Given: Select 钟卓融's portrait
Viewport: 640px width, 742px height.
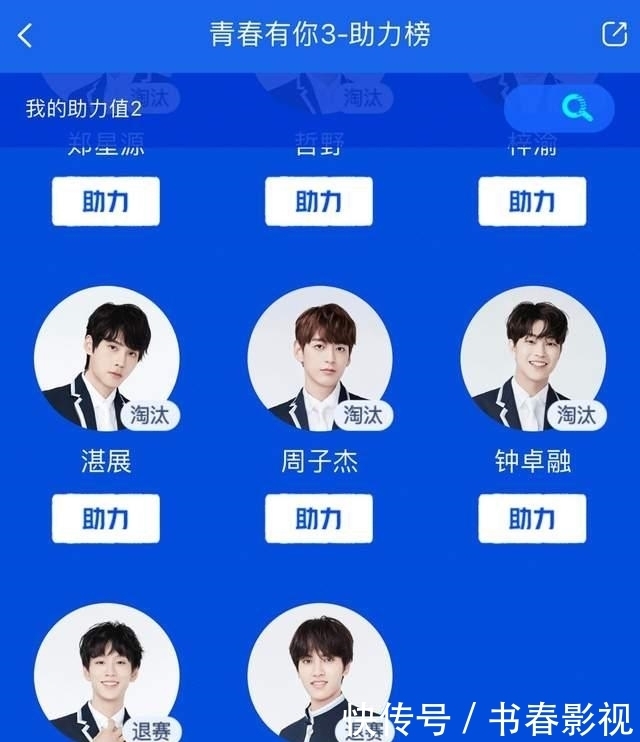Looking at the screenshot, I should pyautogui.click(x=532, y=359).
